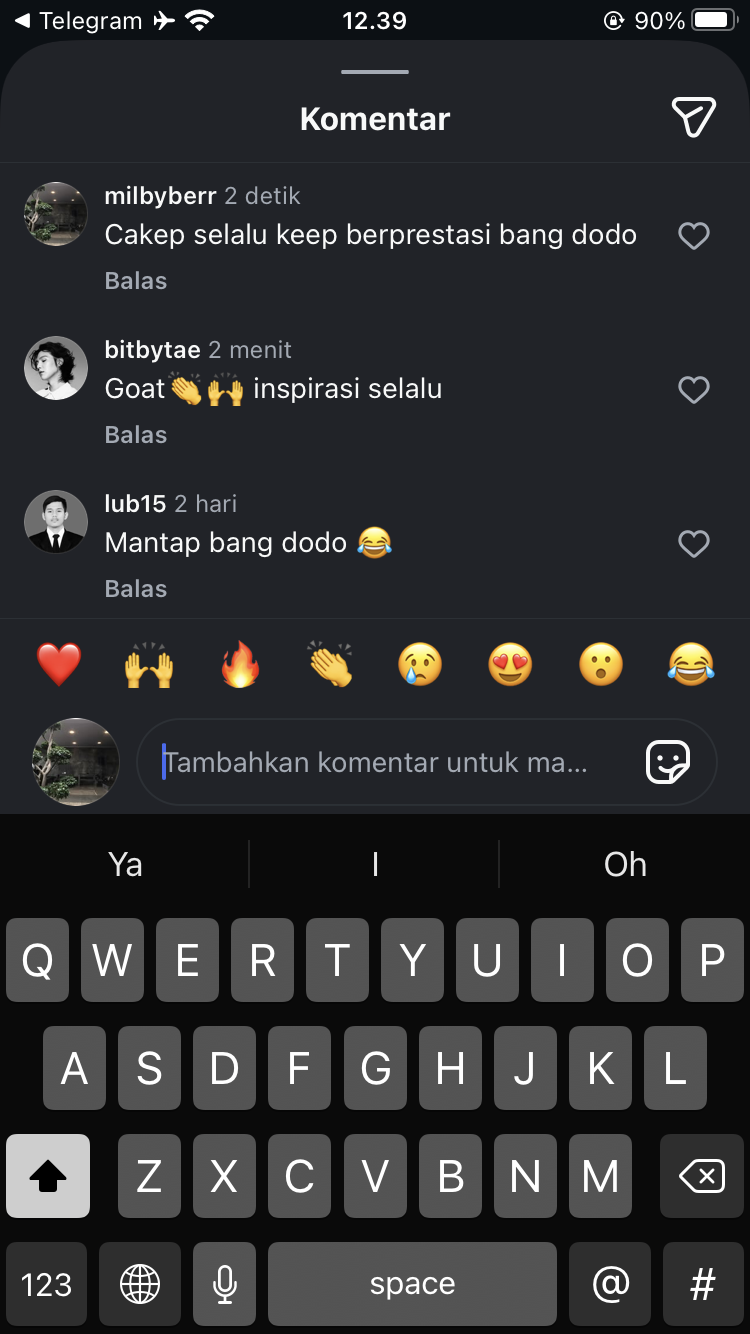Tap Balas under bitbytae's comment

[136, 435]
